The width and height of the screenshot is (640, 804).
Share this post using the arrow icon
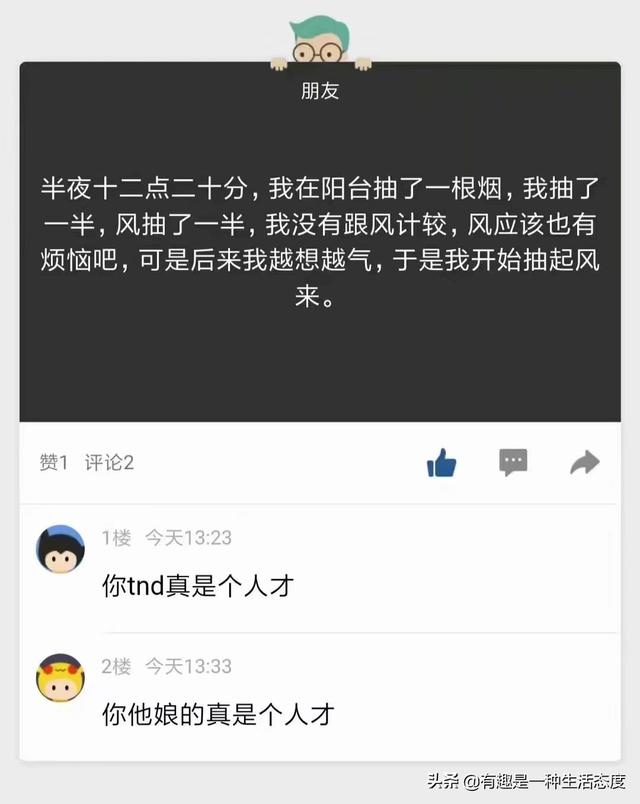click(584, 462)
